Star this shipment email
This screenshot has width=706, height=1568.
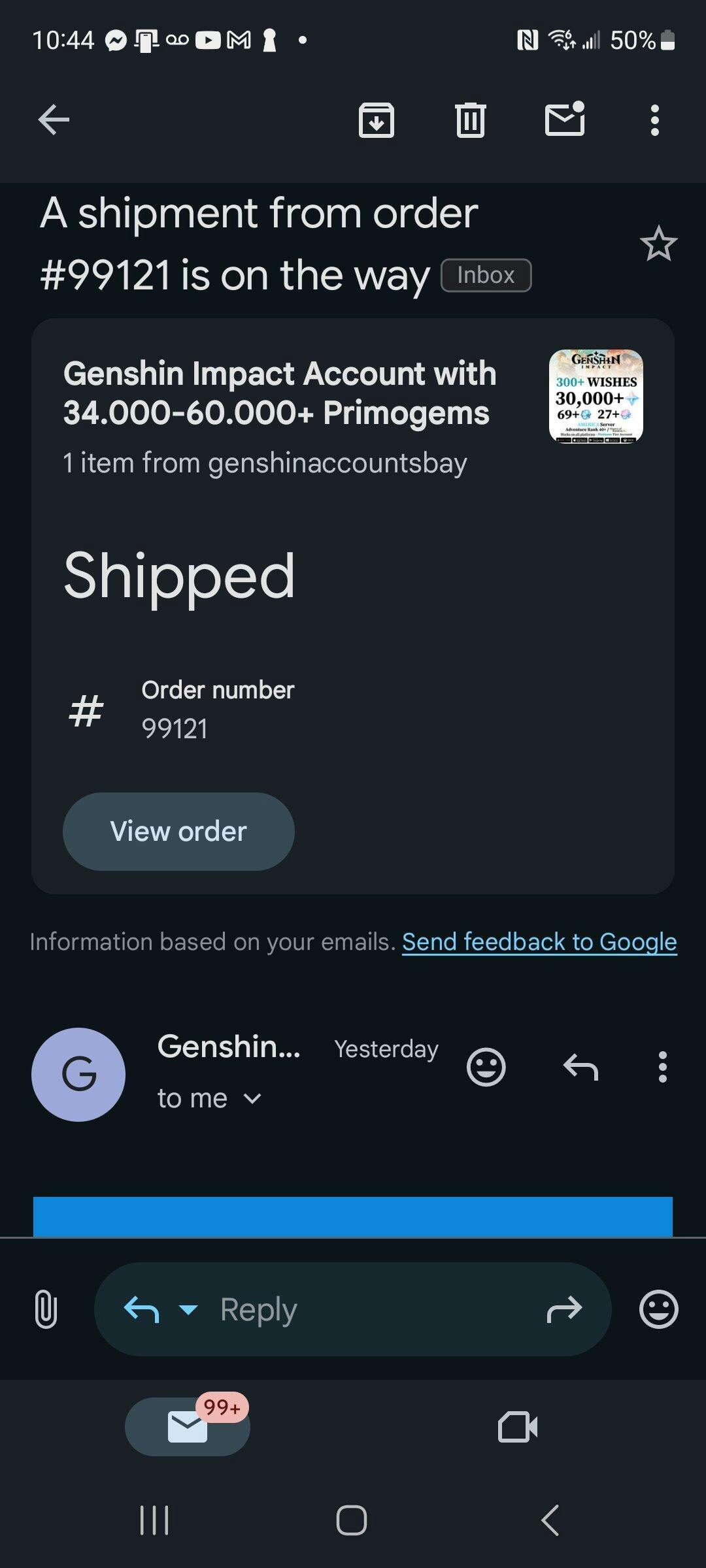pos(658,244)
